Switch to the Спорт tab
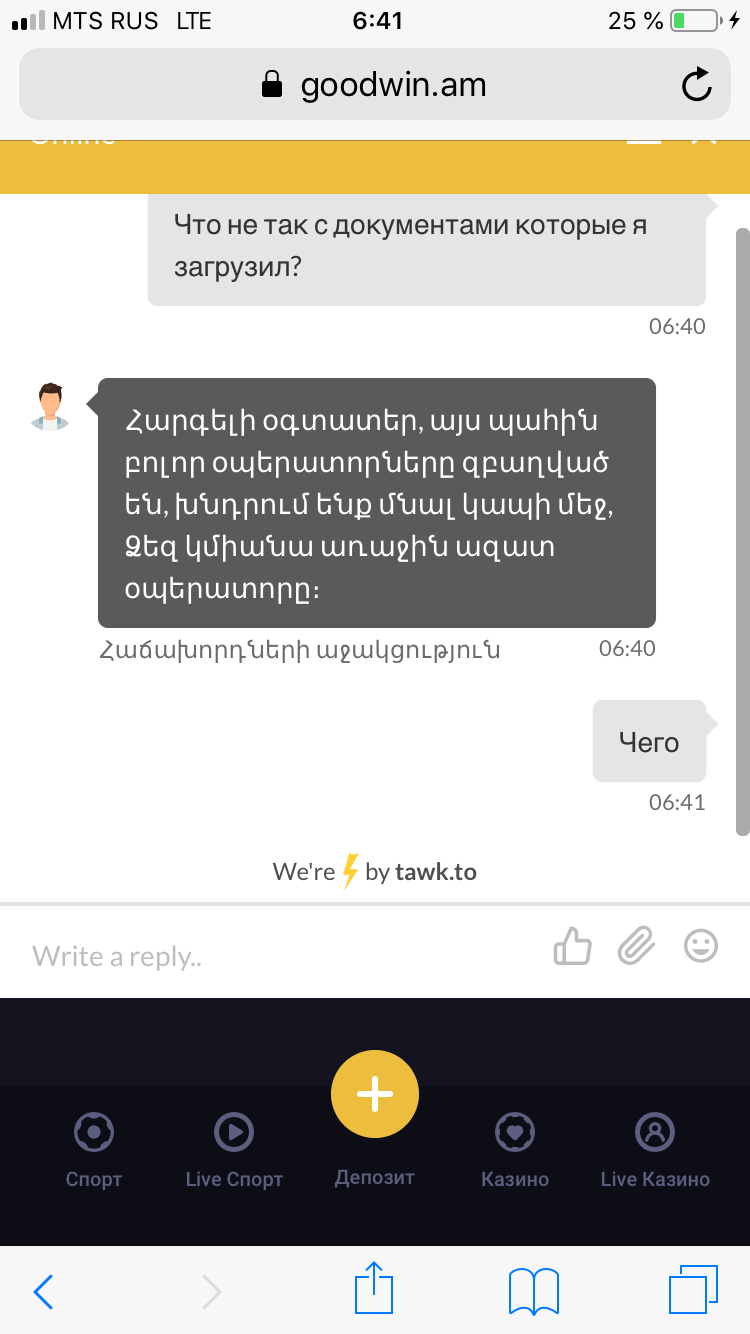The image size is (750, 1334). point(94,1150)
